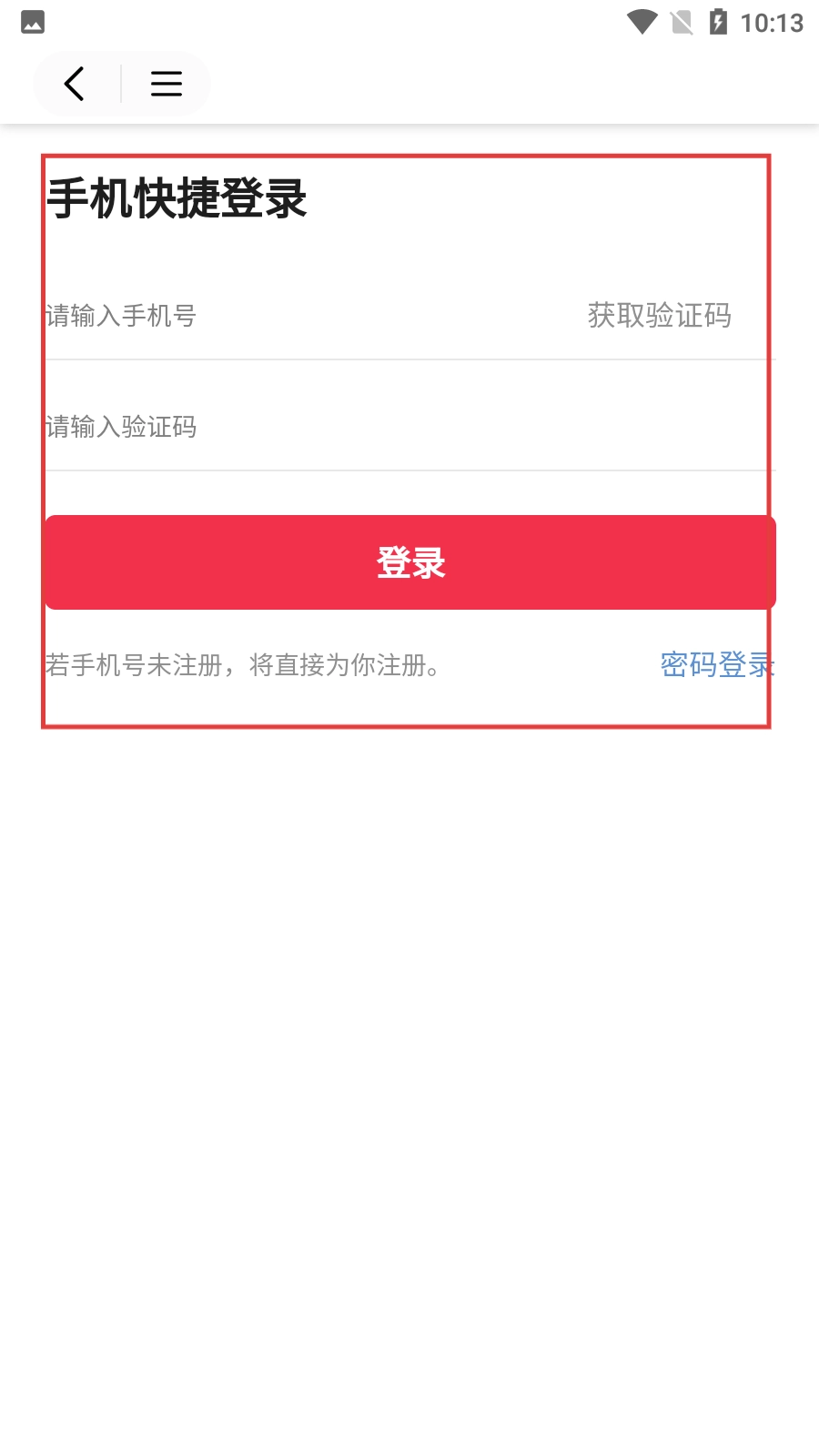This screenshot has width=819, height=1456.
Task: Go back using the top arrow
Action: coord(75,84)
